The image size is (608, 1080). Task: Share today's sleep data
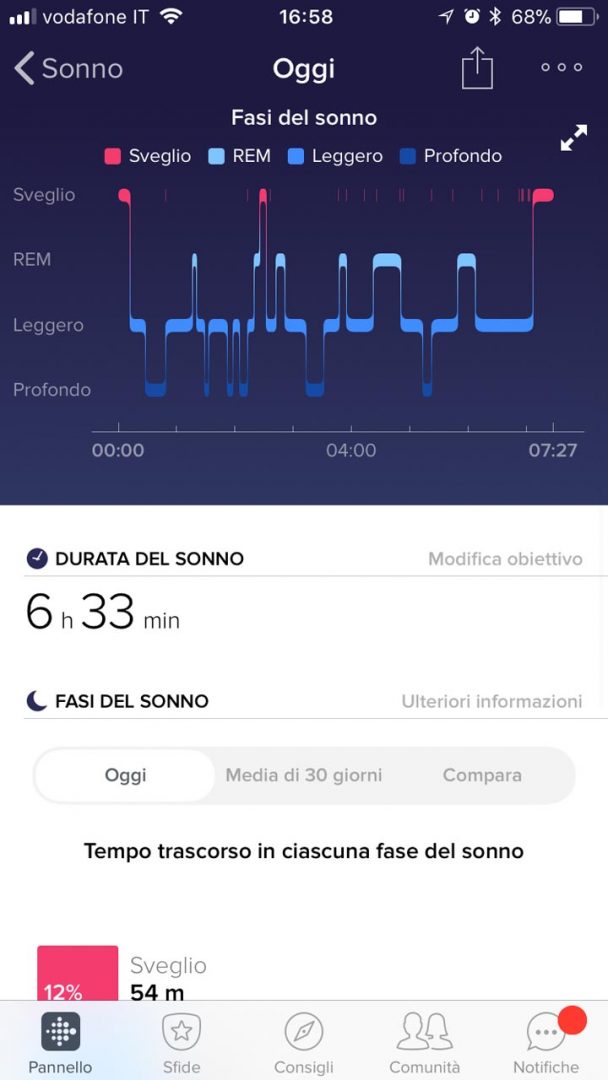coord(477,68)
